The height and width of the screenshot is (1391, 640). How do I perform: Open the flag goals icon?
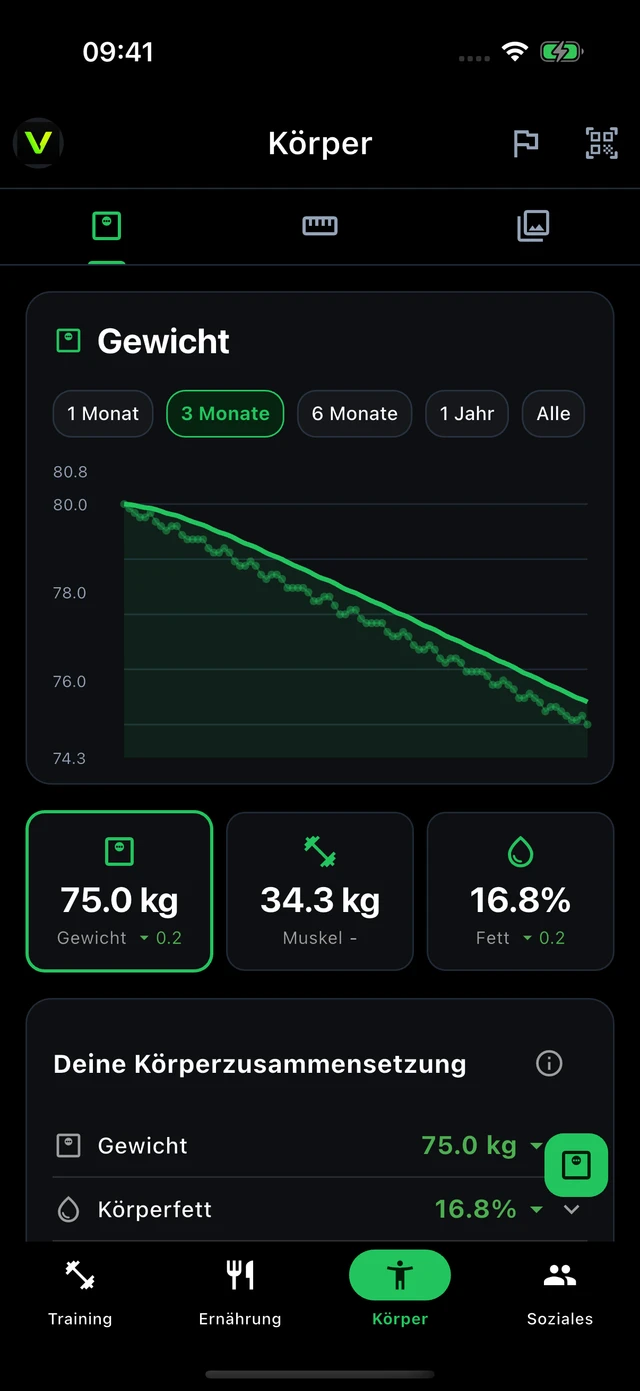[526, 143]
